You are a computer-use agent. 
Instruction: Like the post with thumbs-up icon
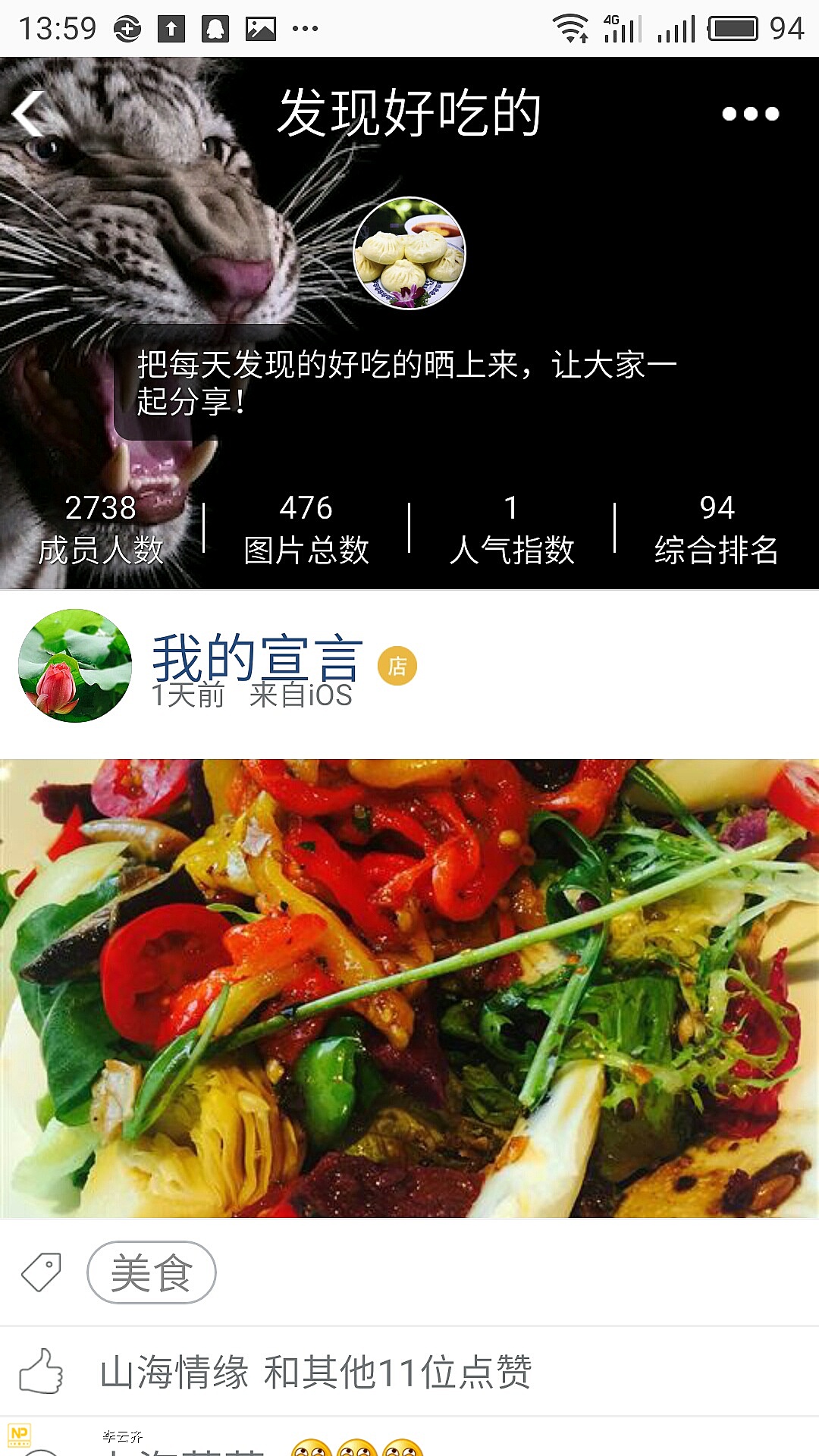[x=42, y=1371]
